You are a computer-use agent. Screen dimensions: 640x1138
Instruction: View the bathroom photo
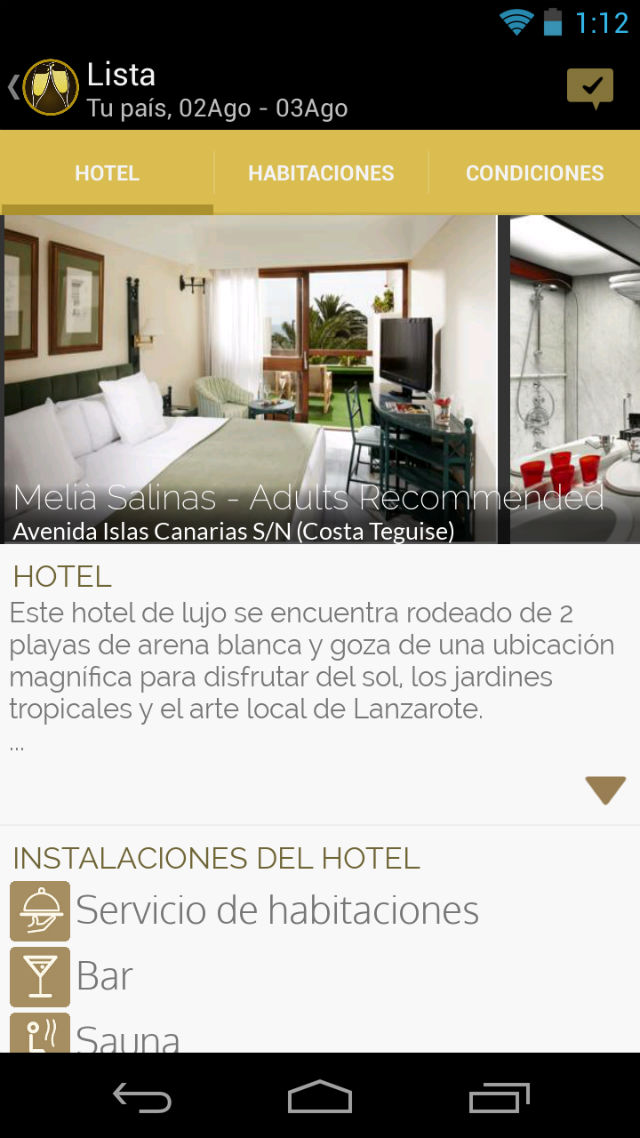pos(575,370)
